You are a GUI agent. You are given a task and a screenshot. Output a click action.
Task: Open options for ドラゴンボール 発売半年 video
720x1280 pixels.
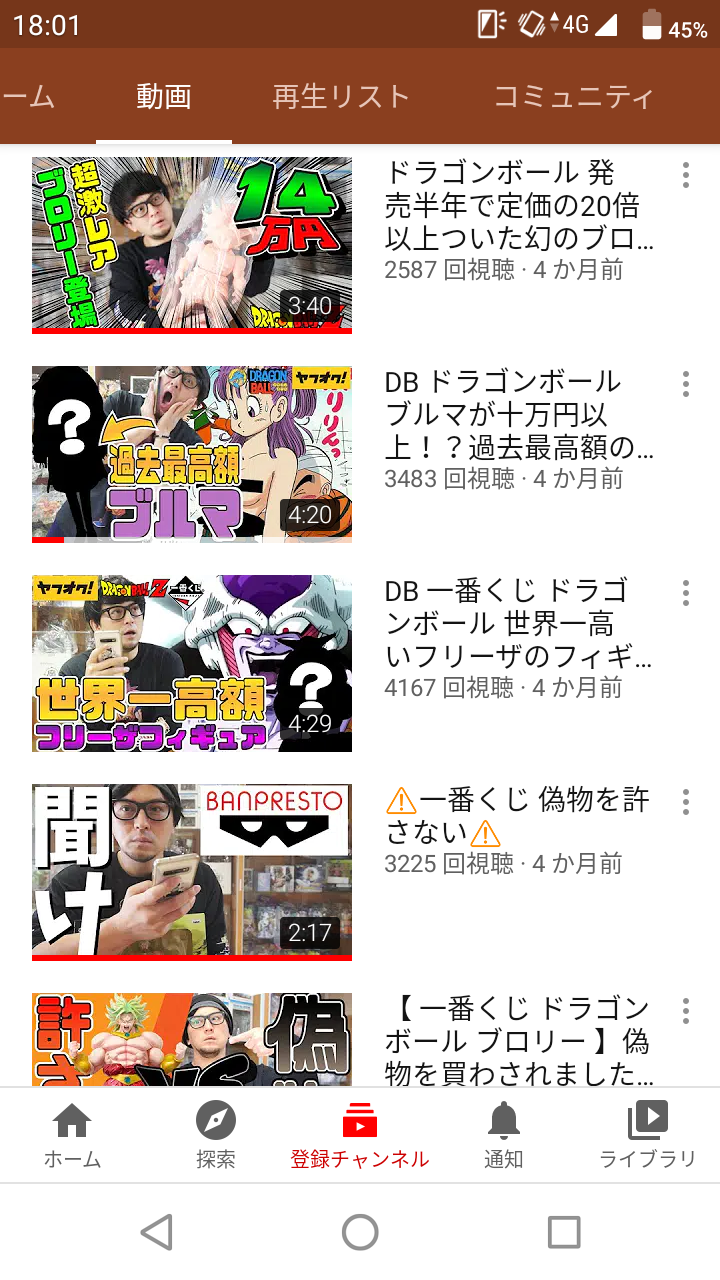click(x=685, y=175)
